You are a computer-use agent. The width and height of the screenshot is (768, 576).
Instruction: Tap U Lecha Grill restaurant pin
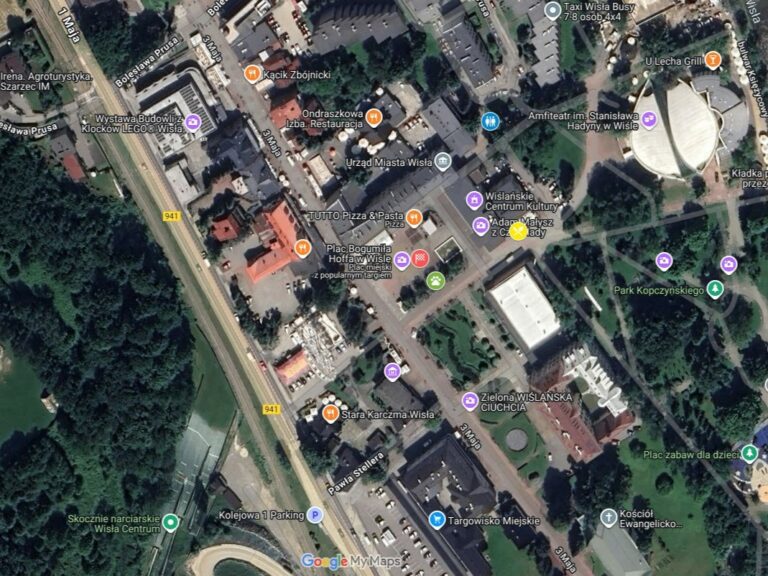pyautogui.click(x=713, y=60)
